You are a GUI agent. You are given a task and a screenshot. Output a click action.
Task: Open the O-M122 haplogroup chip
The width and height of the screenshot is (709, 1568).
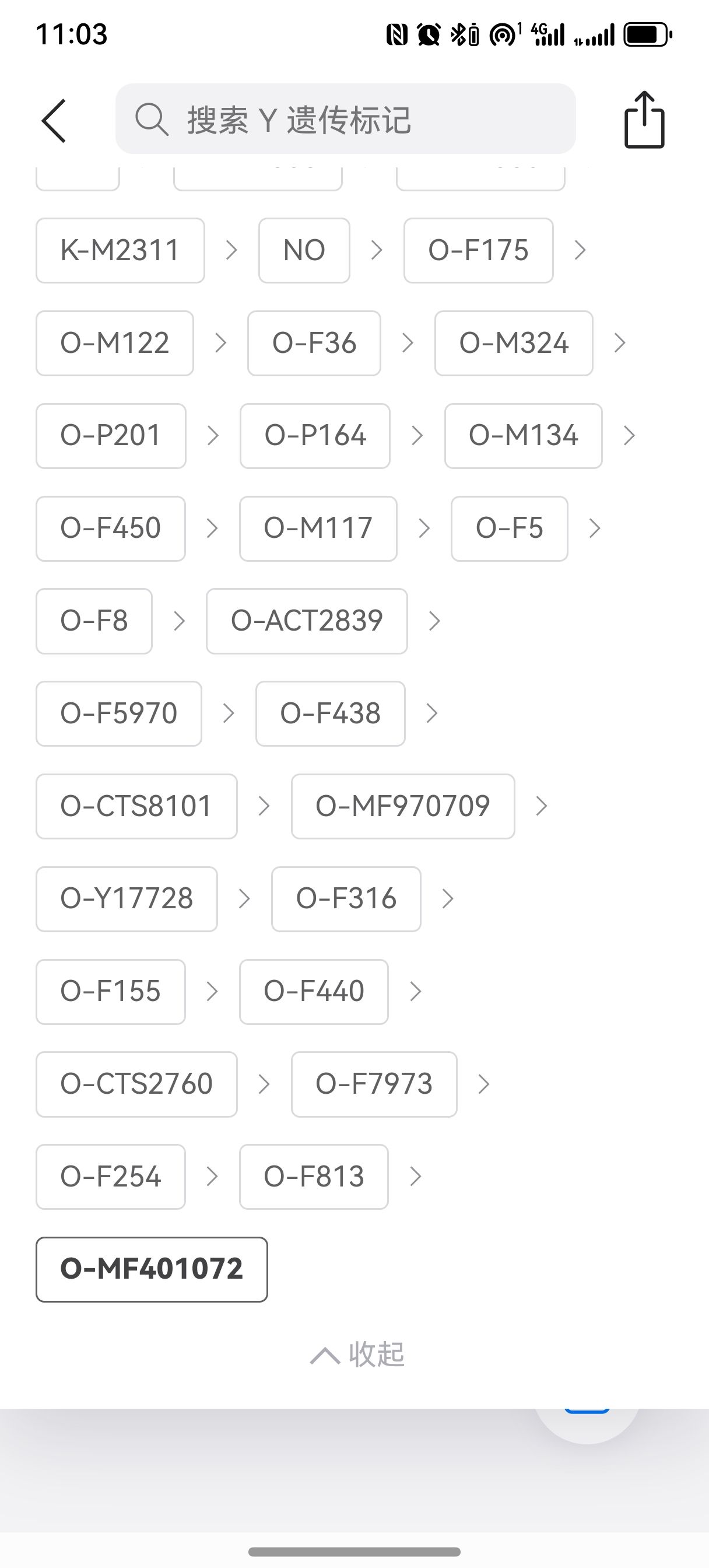(114, 344)
